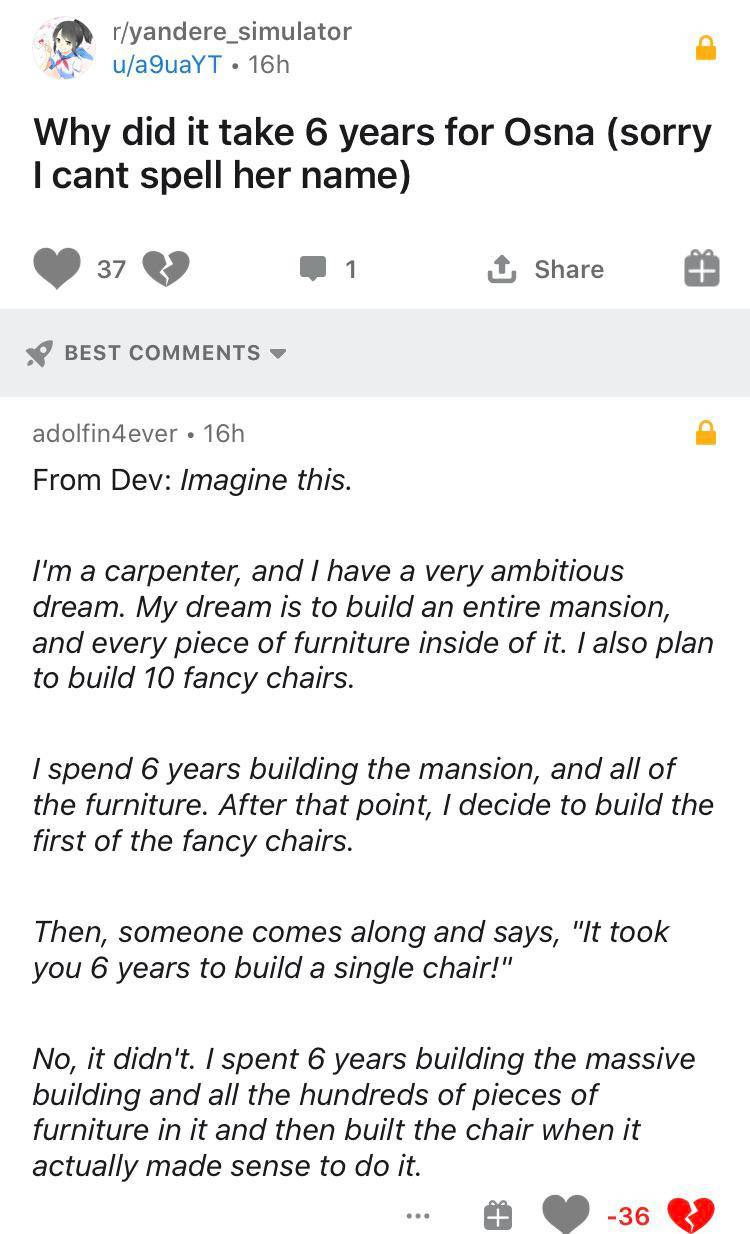Expand the comment sorting options
750x1234 pixels.
pos(277,352)
